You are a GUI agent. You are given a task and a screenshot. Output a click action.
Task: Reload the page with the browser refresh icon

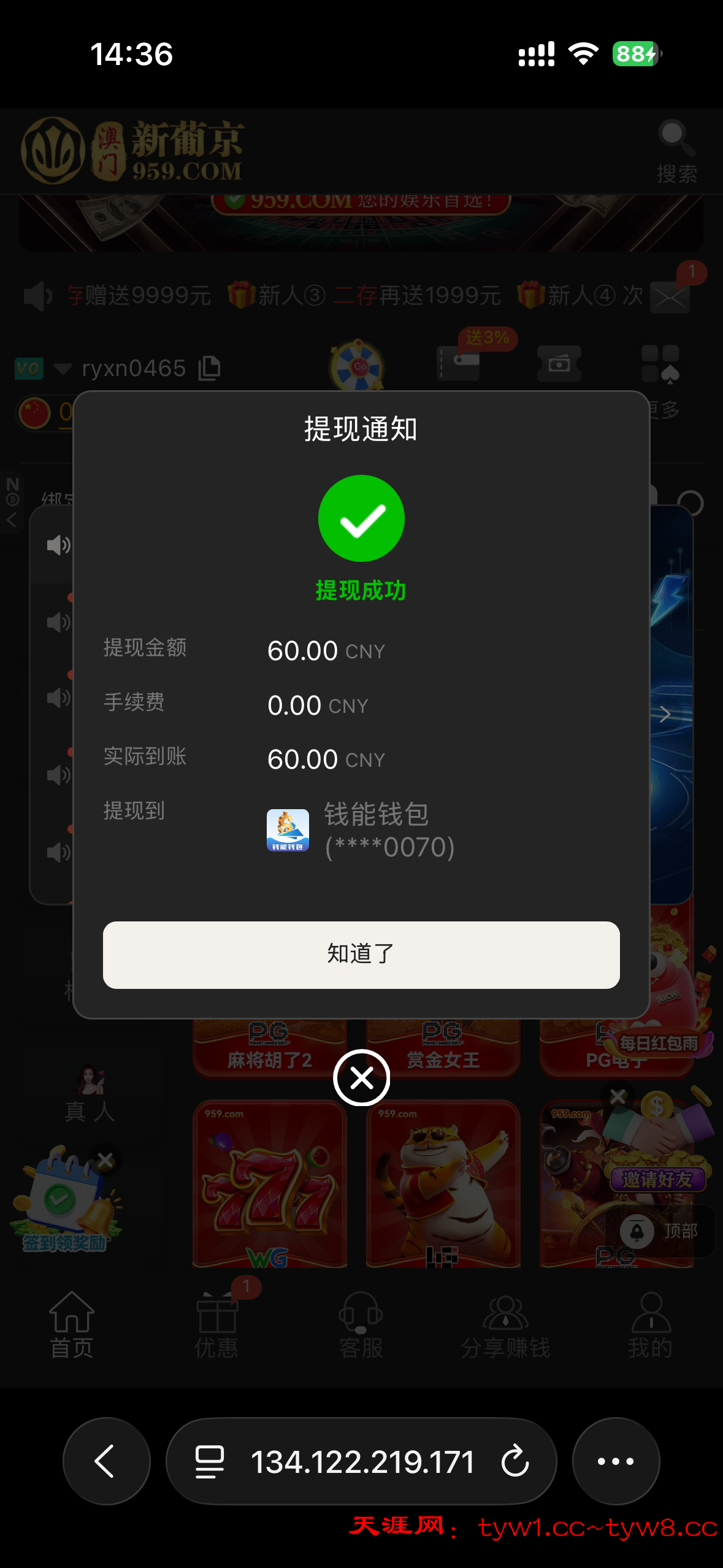(x=515, y=1461)
